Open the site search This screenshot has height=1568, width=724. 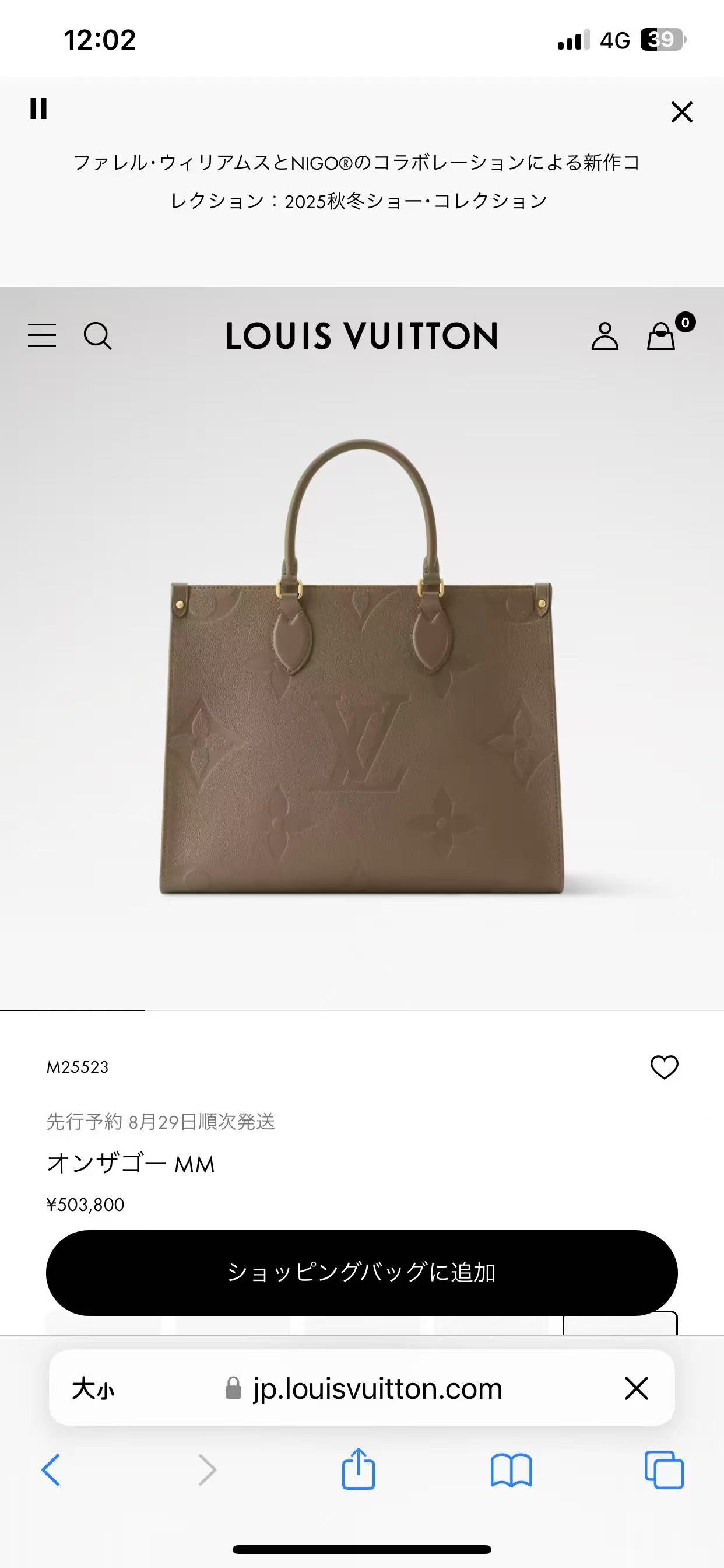(97, 335)
